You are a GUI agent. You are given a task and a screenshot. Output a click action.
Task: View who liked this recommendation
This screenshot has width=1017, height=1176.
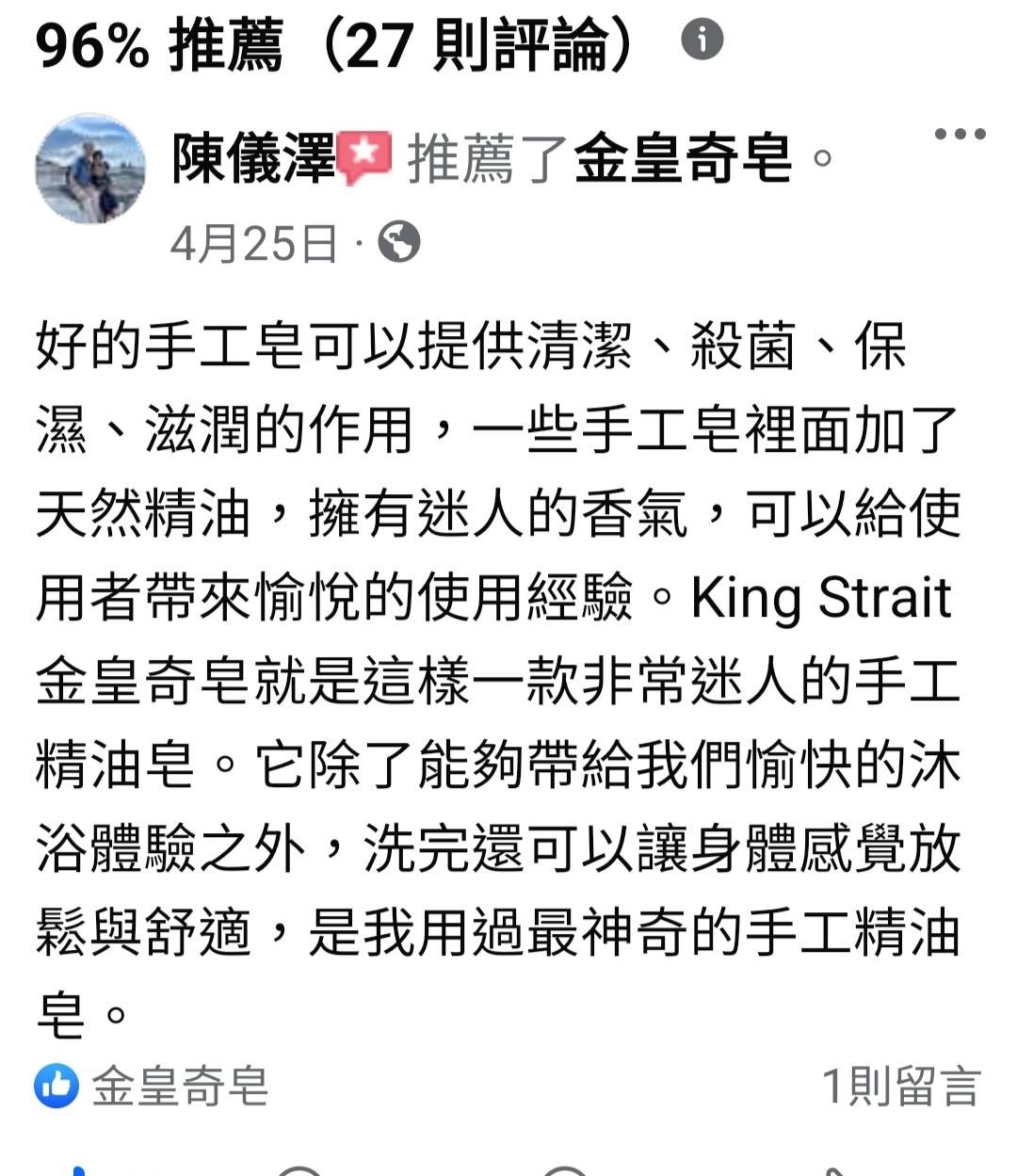[151, 1086]
